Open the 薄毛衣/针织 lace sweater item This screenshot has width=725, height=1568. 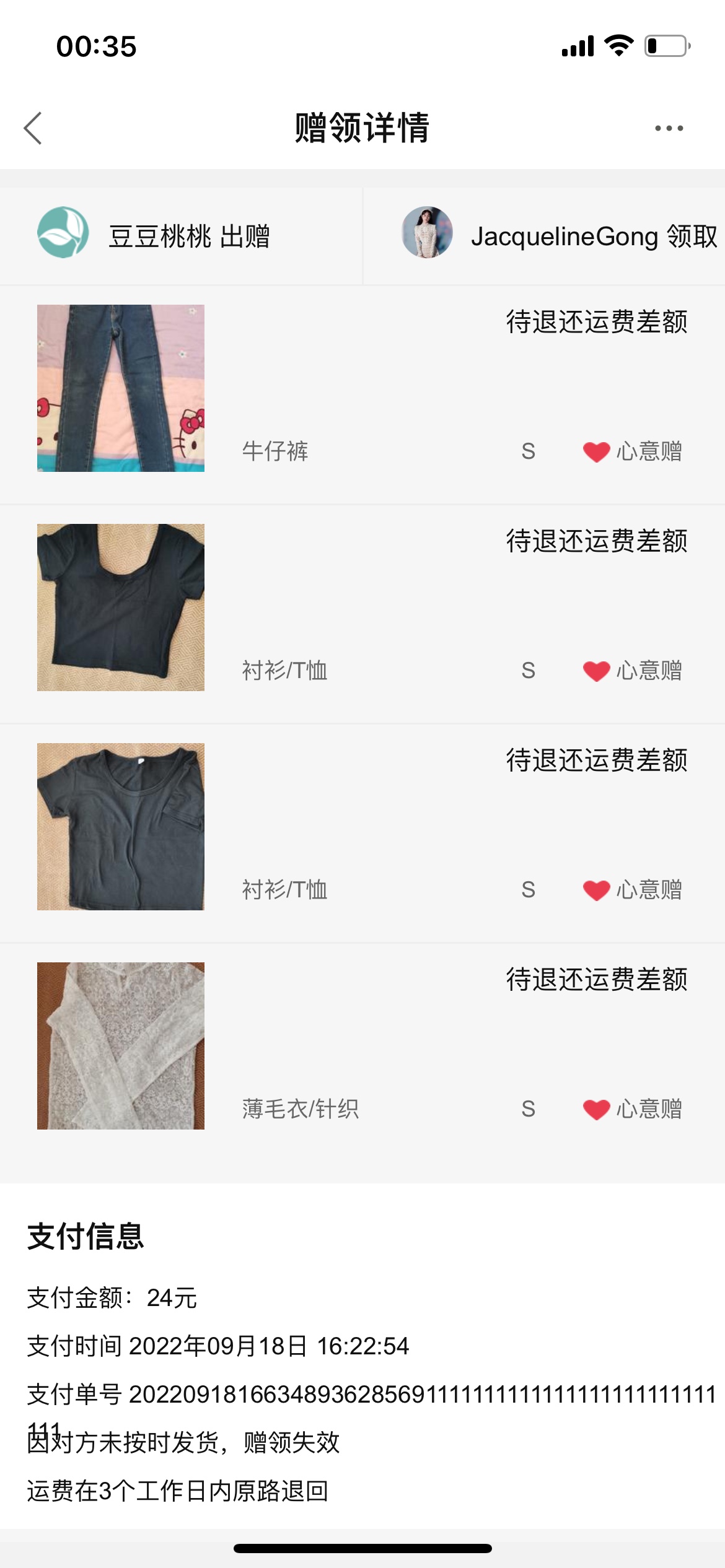[x=121, y=1046]
